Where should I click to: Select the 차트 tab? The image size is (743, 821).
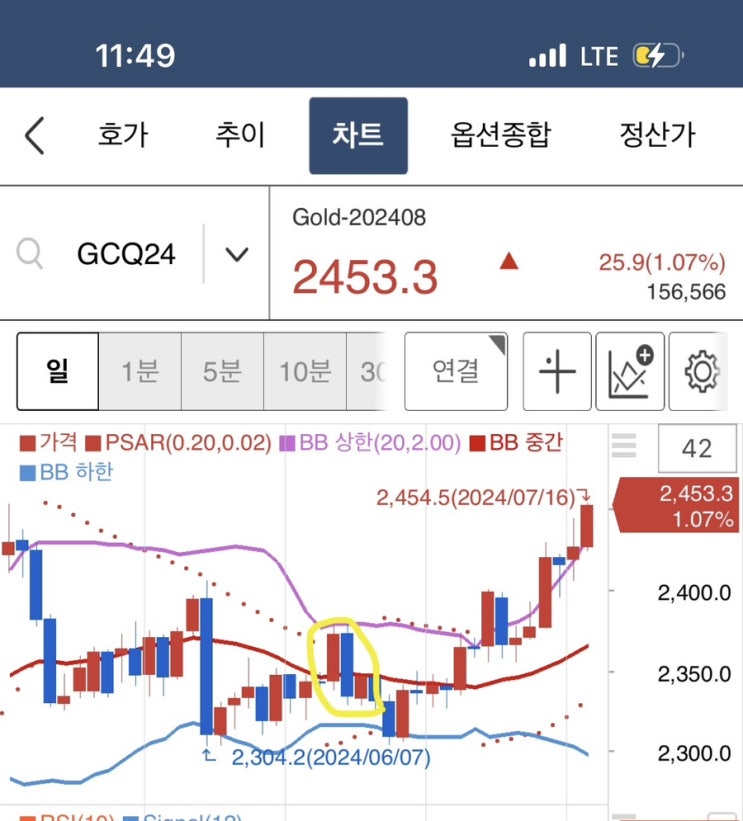tap(358, 136)
